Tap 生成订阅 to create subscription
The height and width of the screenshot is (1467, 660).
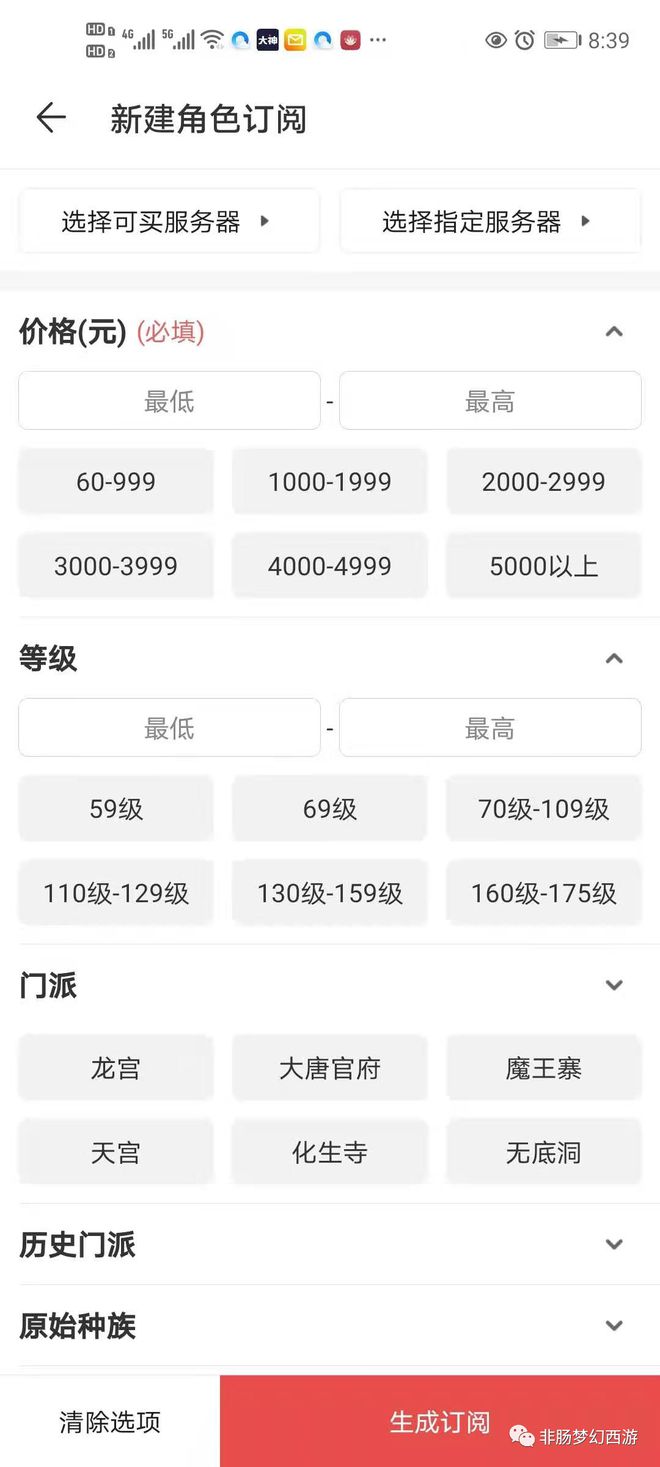(x=440, y=1421)
